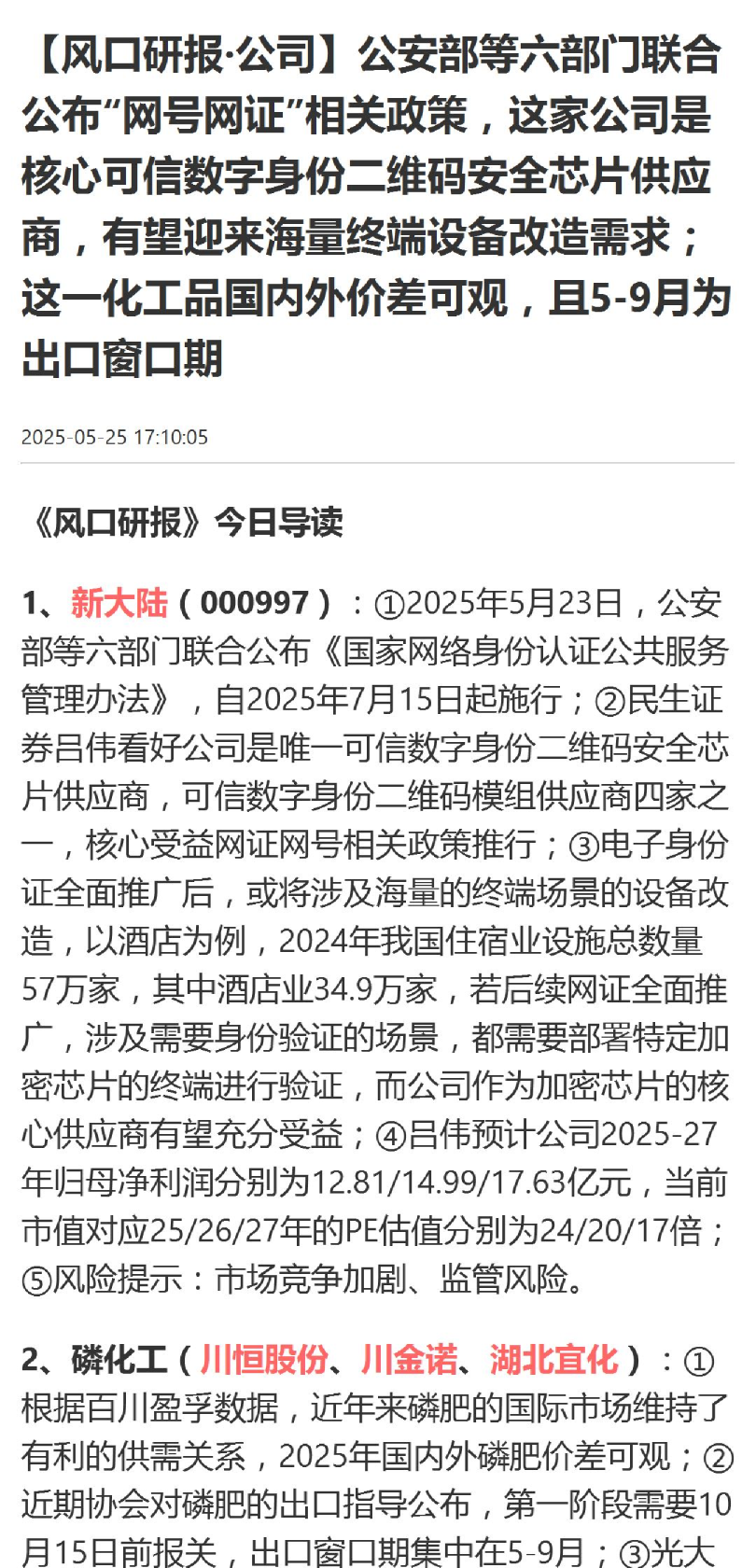Image resolution: width=756 pixels, height=1568 pixels.
Task: View the 川恒股份 stock page
Action: tap(263, 1359)
